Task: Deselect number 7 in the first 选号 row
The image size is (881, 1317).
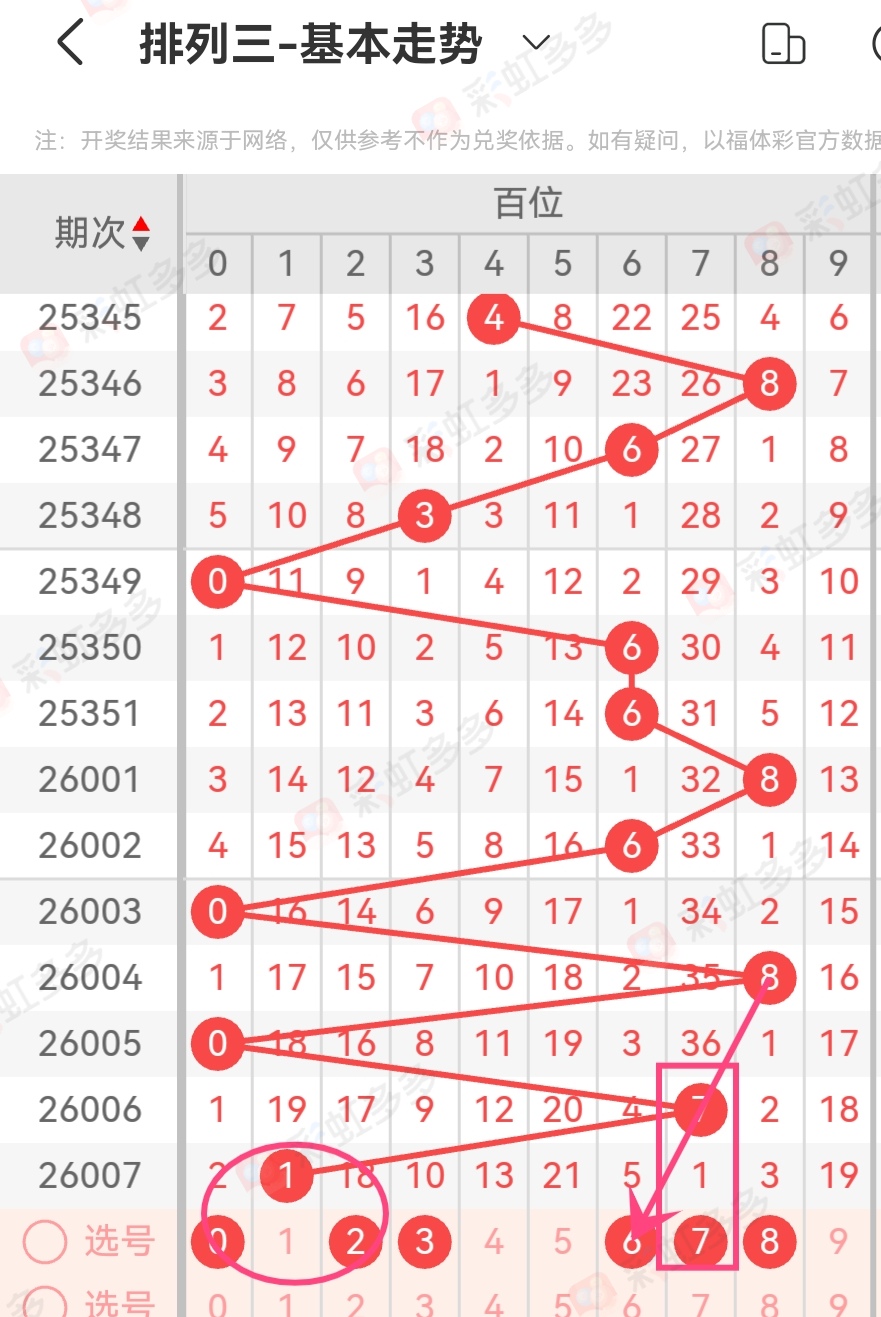Action: coord(700,1242)
